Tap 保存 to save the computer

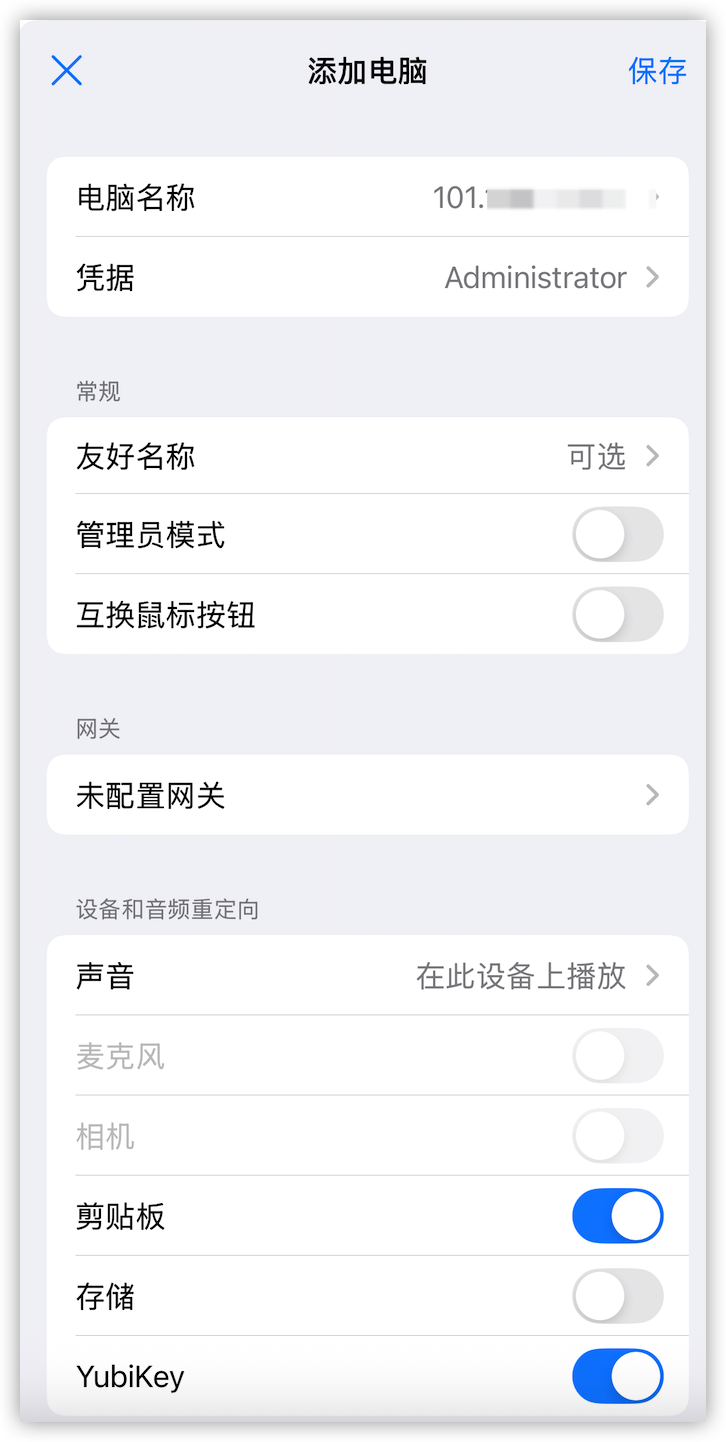coord(657,71)
